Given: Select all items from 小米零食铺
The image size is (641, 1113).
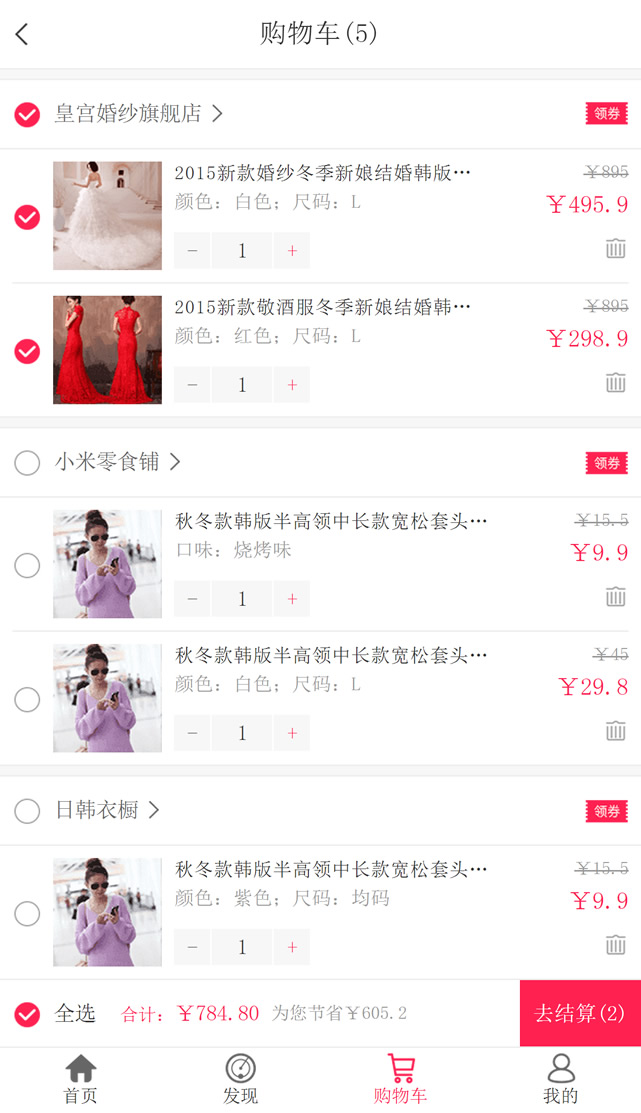Looking at the screenshot, I should 27,462.
